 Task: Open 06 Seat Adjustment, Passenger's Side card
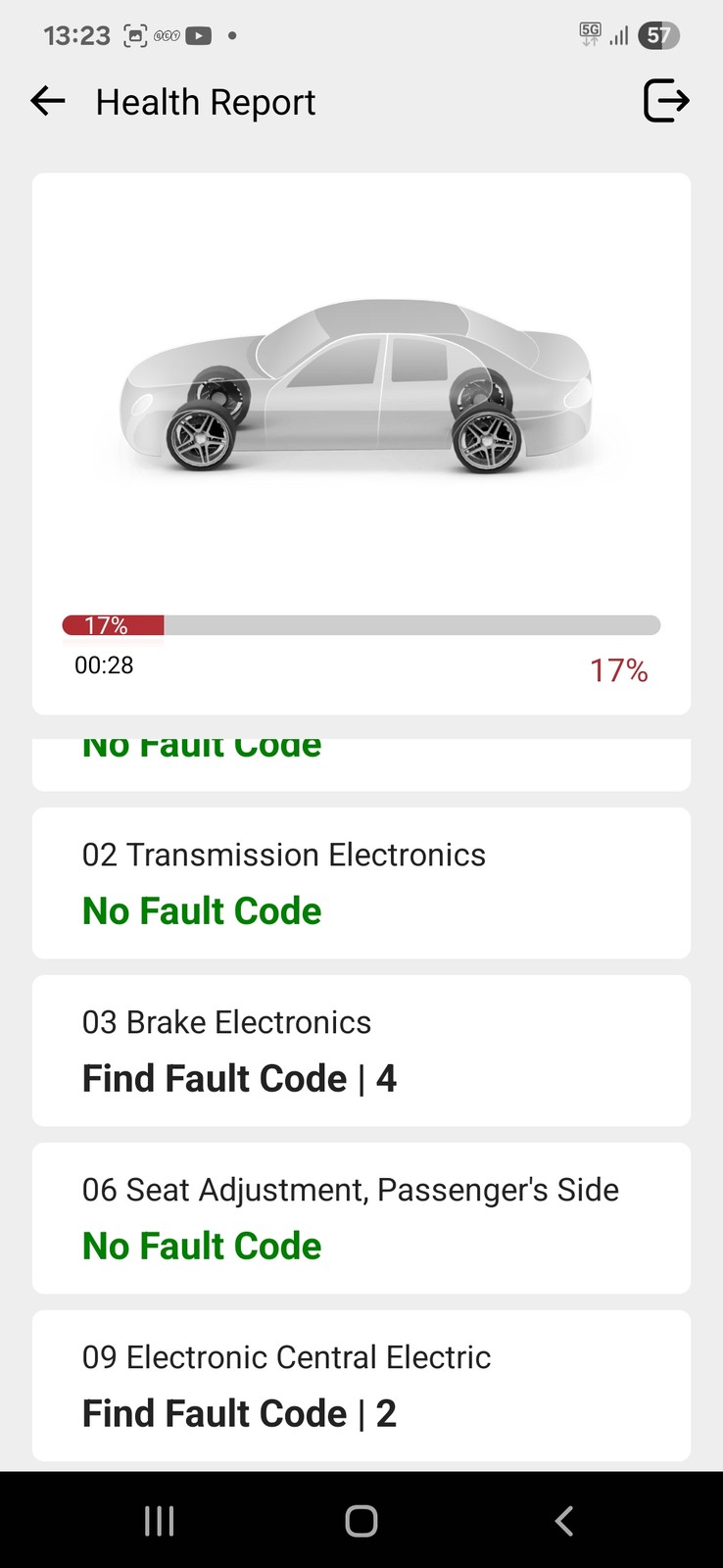tap(361, 1218)
